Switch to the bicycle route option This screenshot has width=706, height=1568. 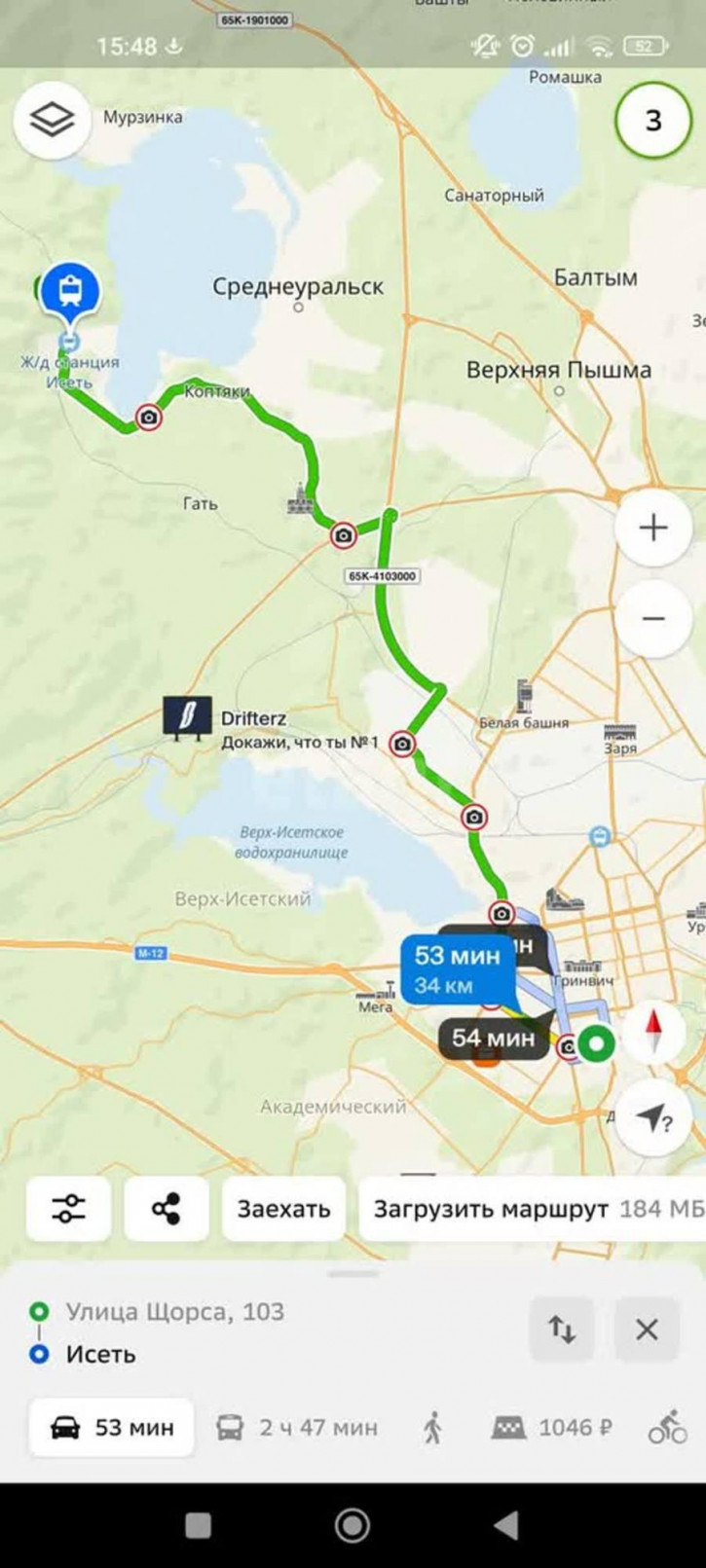pos(668,1428)
